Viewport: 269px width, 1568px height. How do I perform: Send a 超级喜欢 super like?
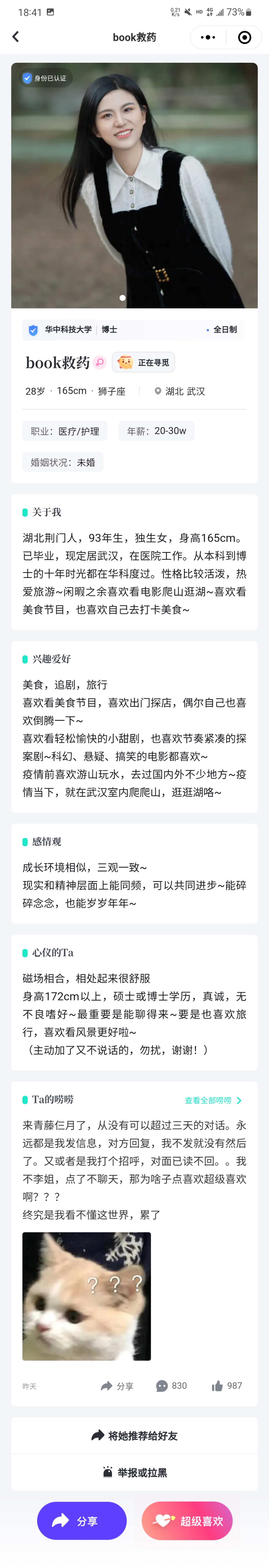187,1520
